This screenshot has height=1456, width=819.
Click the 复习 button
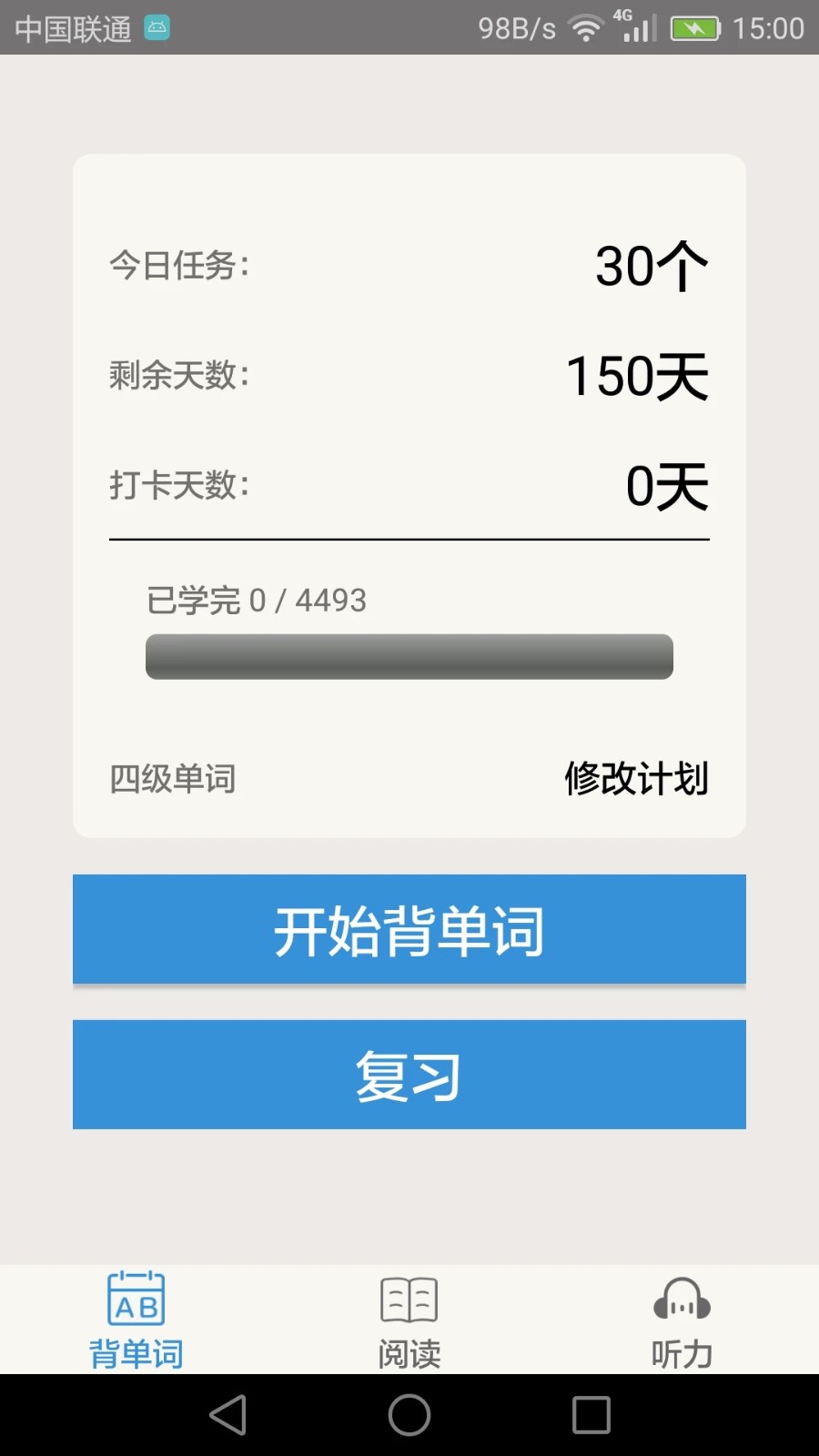[x=409, y=1074]
